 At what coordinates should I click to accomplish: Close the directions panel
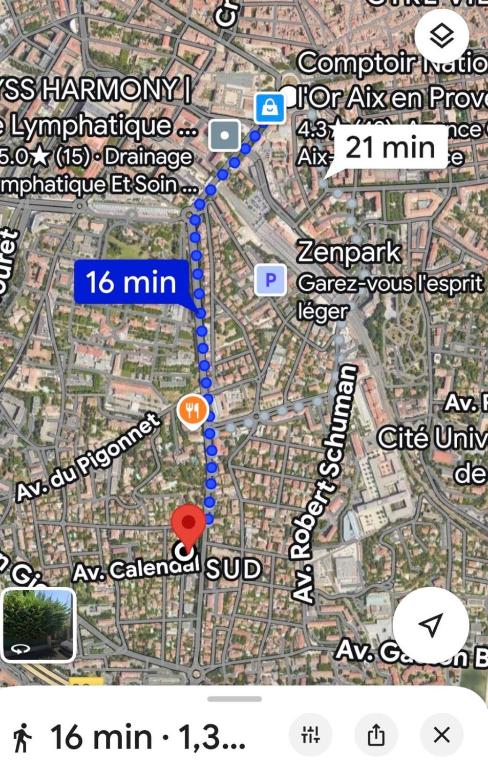tap(441, 735)
